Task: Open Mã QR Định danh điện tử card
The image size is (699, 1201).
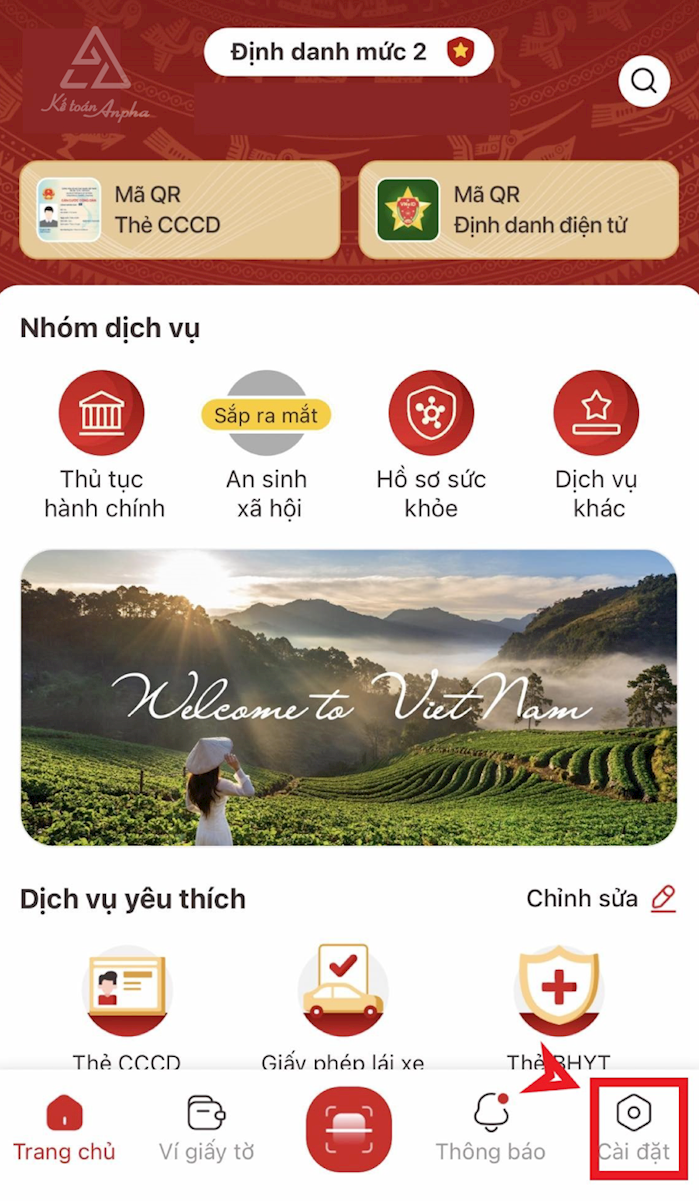Action: 518,210
